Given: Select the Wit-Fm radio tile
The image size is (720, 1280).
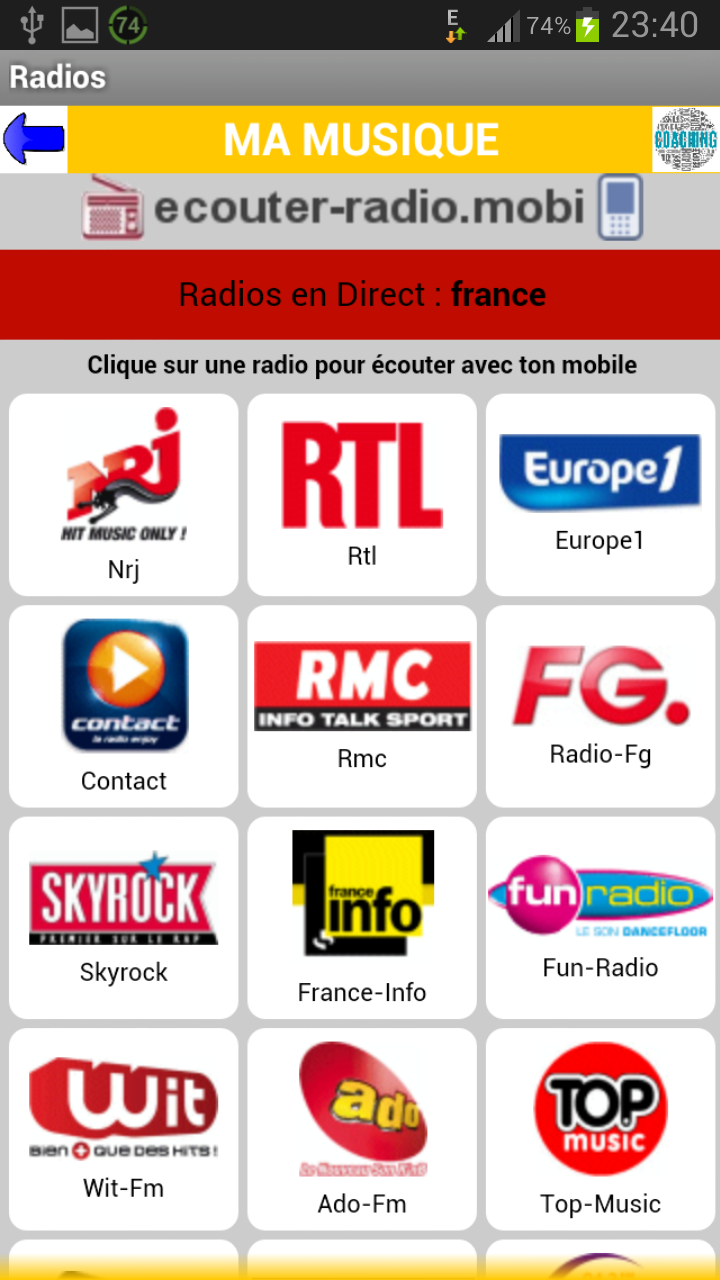Looking at the screenshot, I should click(124, 1129).
